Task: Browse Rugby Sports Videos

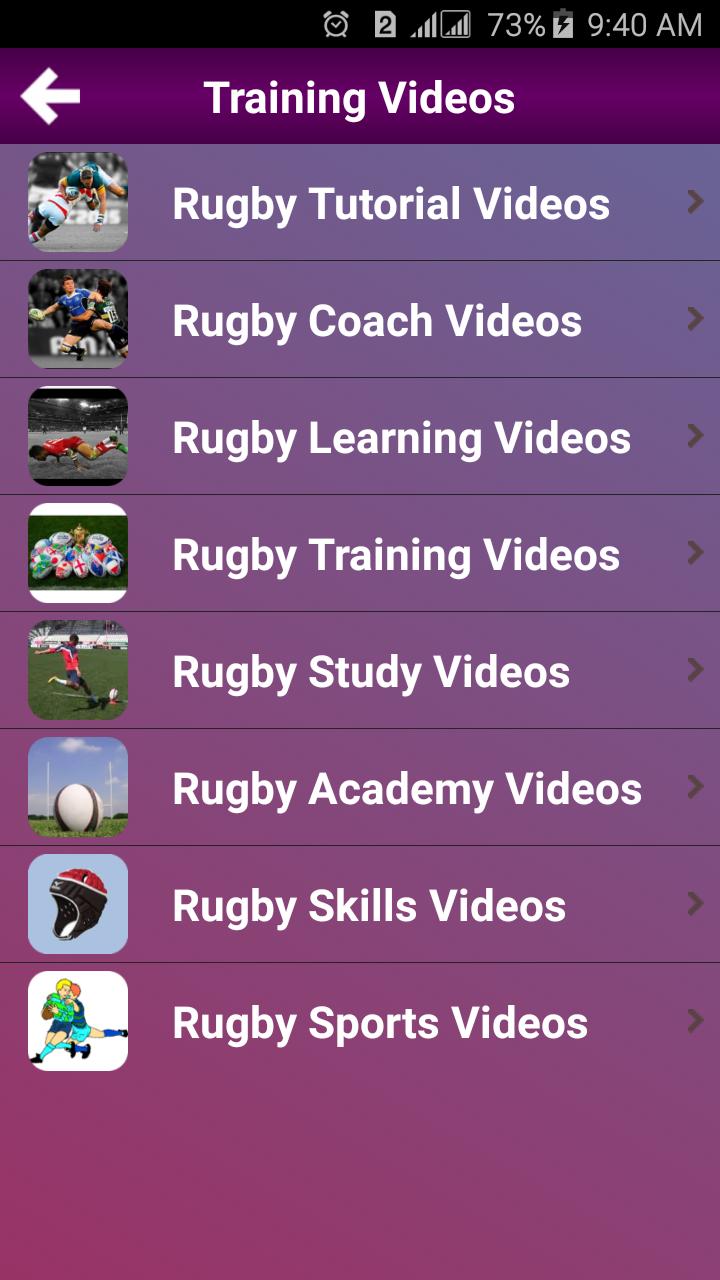Action: click(x=380, y=1023)
